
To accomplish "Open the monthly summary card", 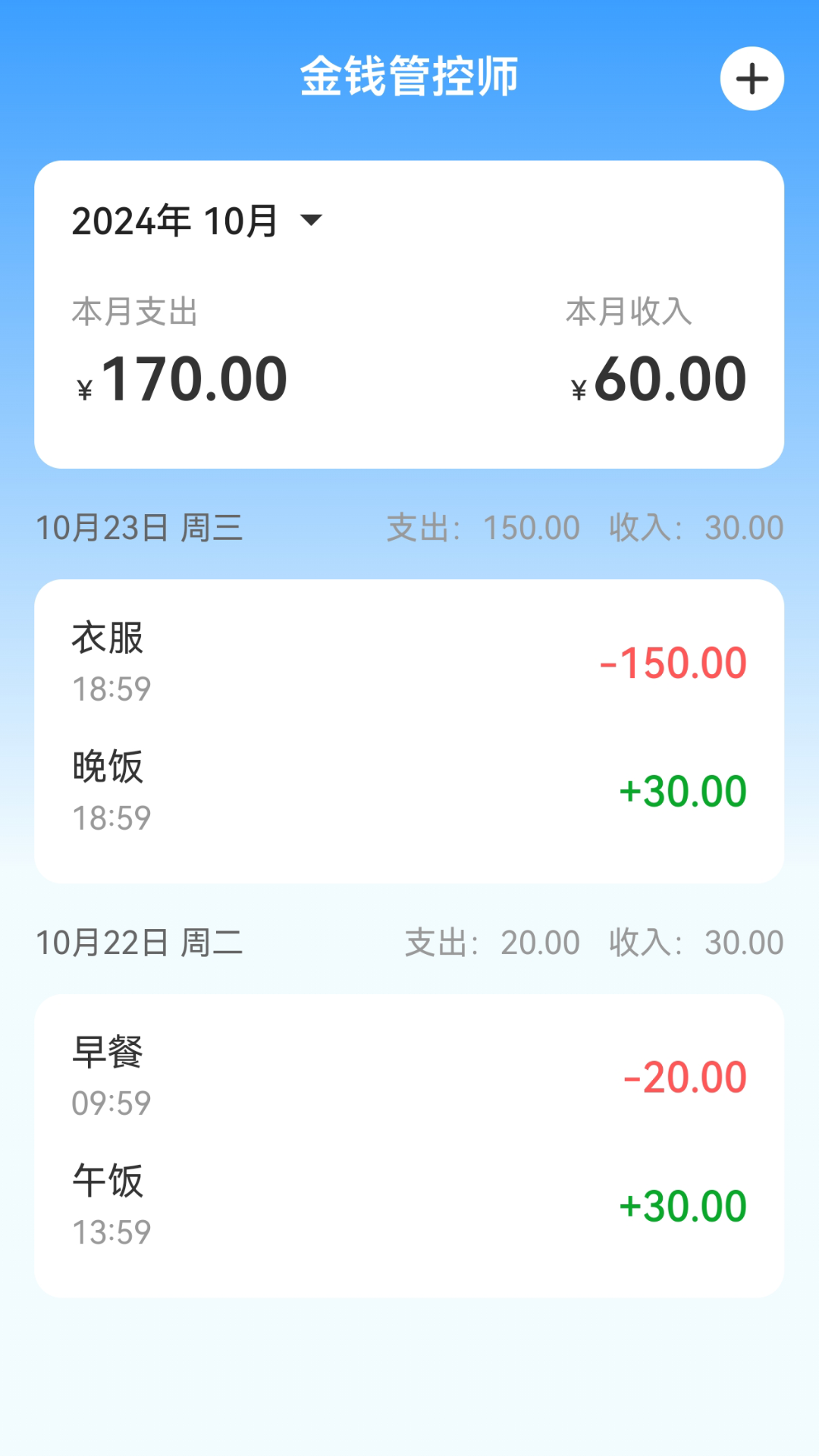I will click(x=409, y=313).
